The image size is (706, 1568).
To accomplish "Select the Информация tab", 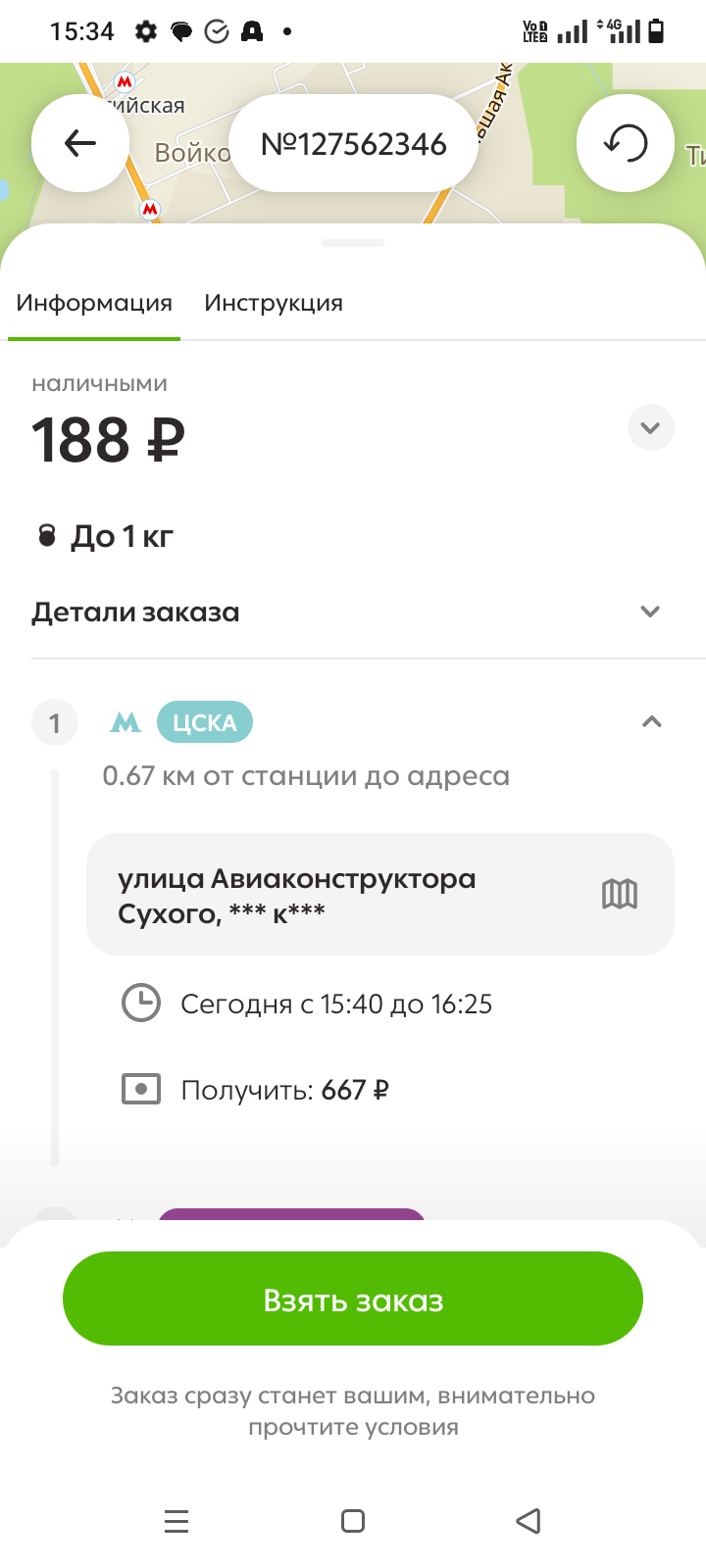I will pos(94,303).
